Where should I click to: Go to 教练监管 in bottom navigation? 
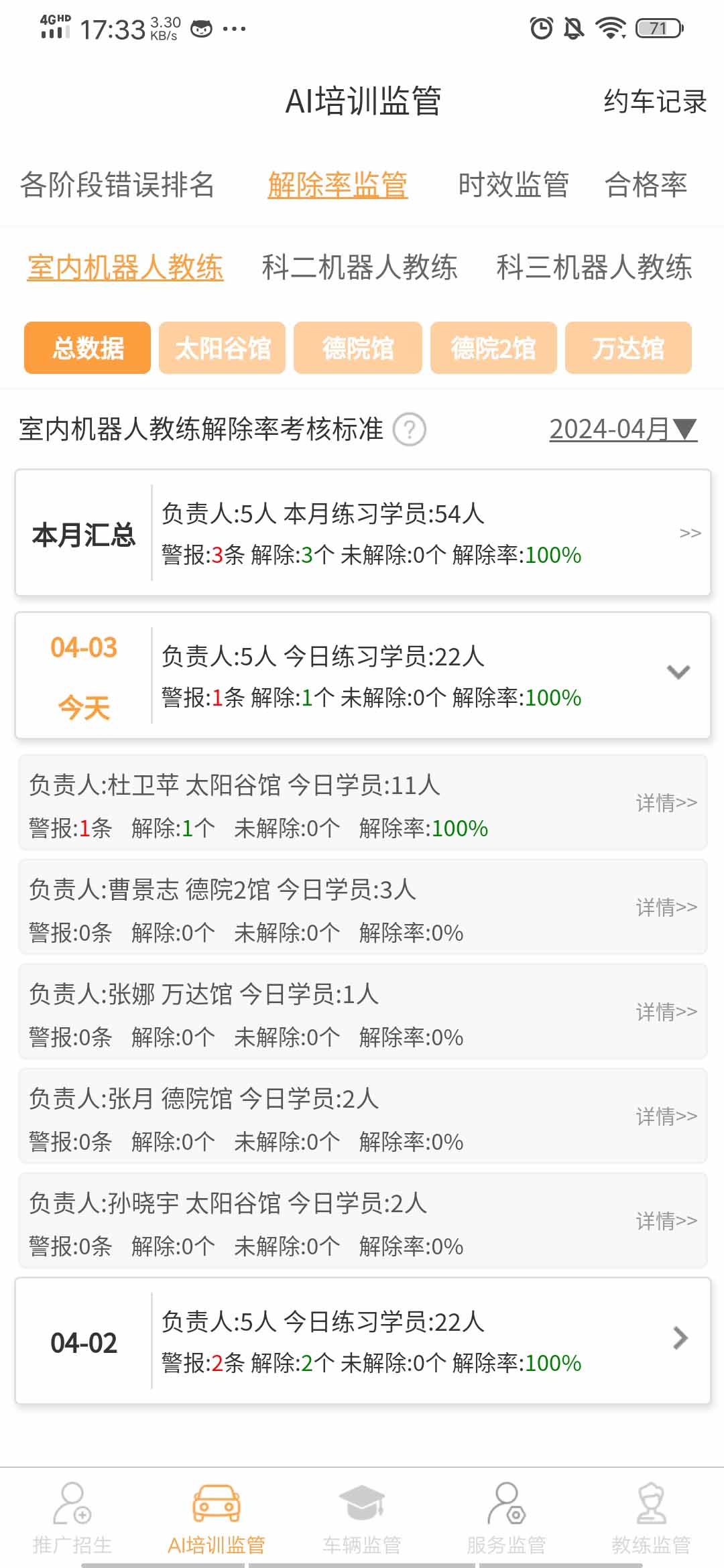click(x=651, y=1518)
